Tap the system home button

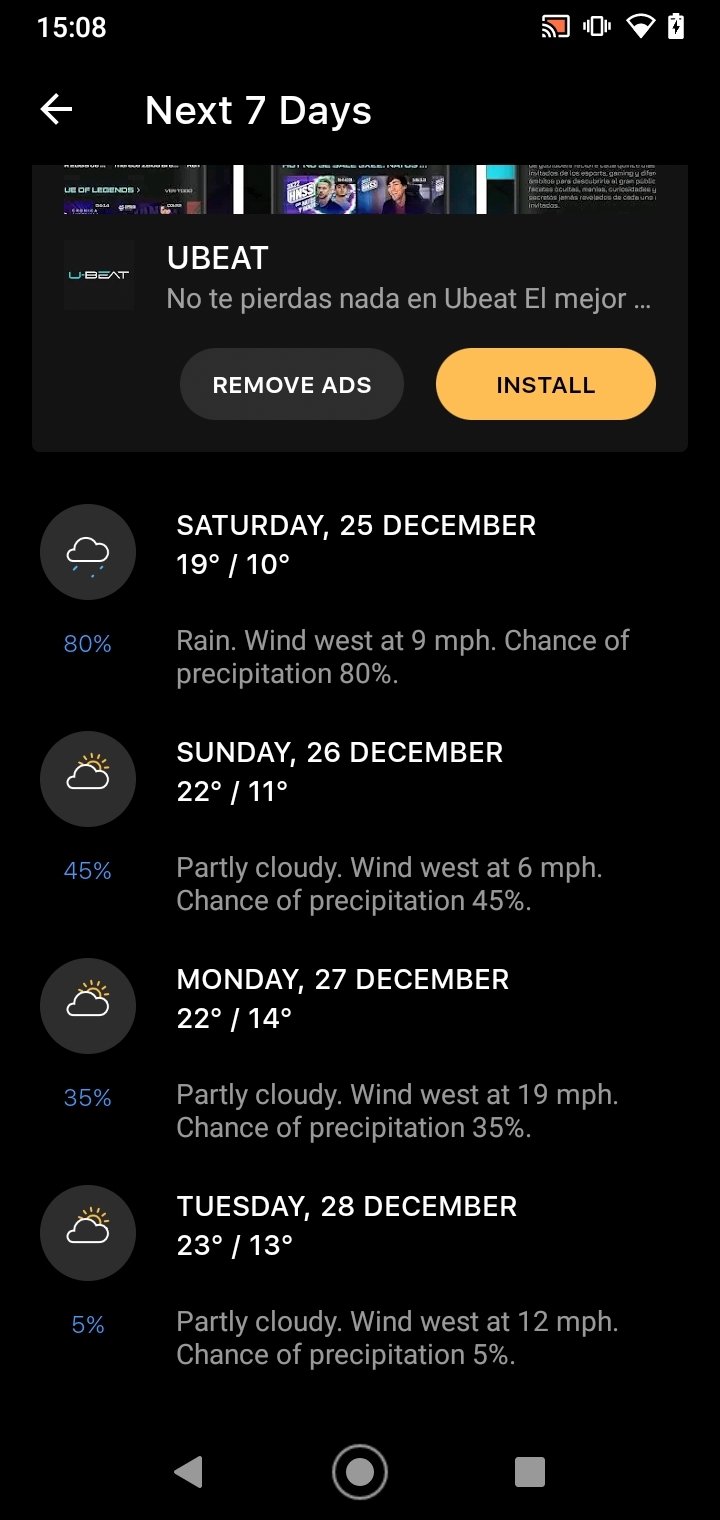[x=360, y=1472]
